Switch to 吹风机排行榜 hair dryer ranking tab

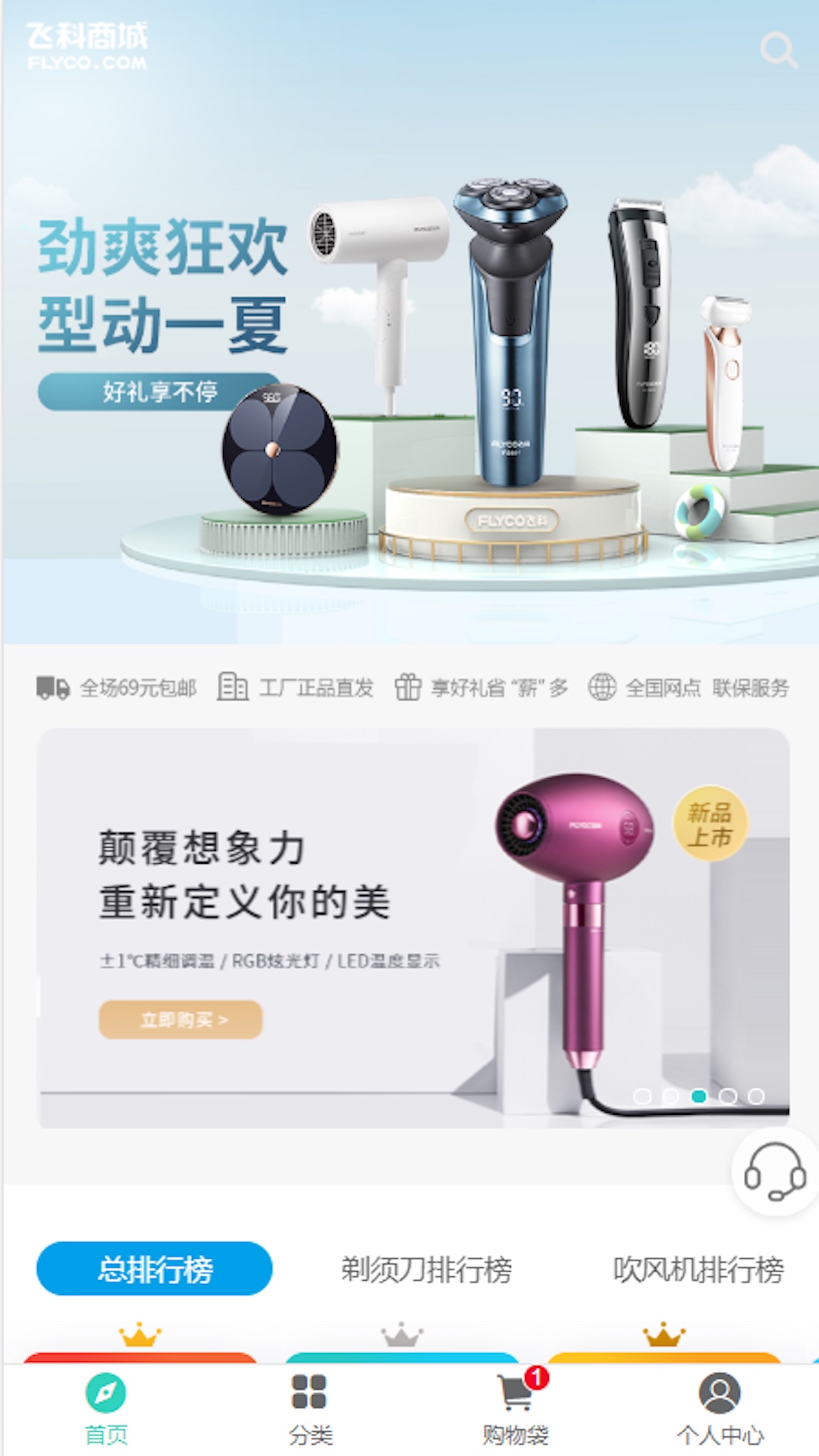(x=698, y=1269)
